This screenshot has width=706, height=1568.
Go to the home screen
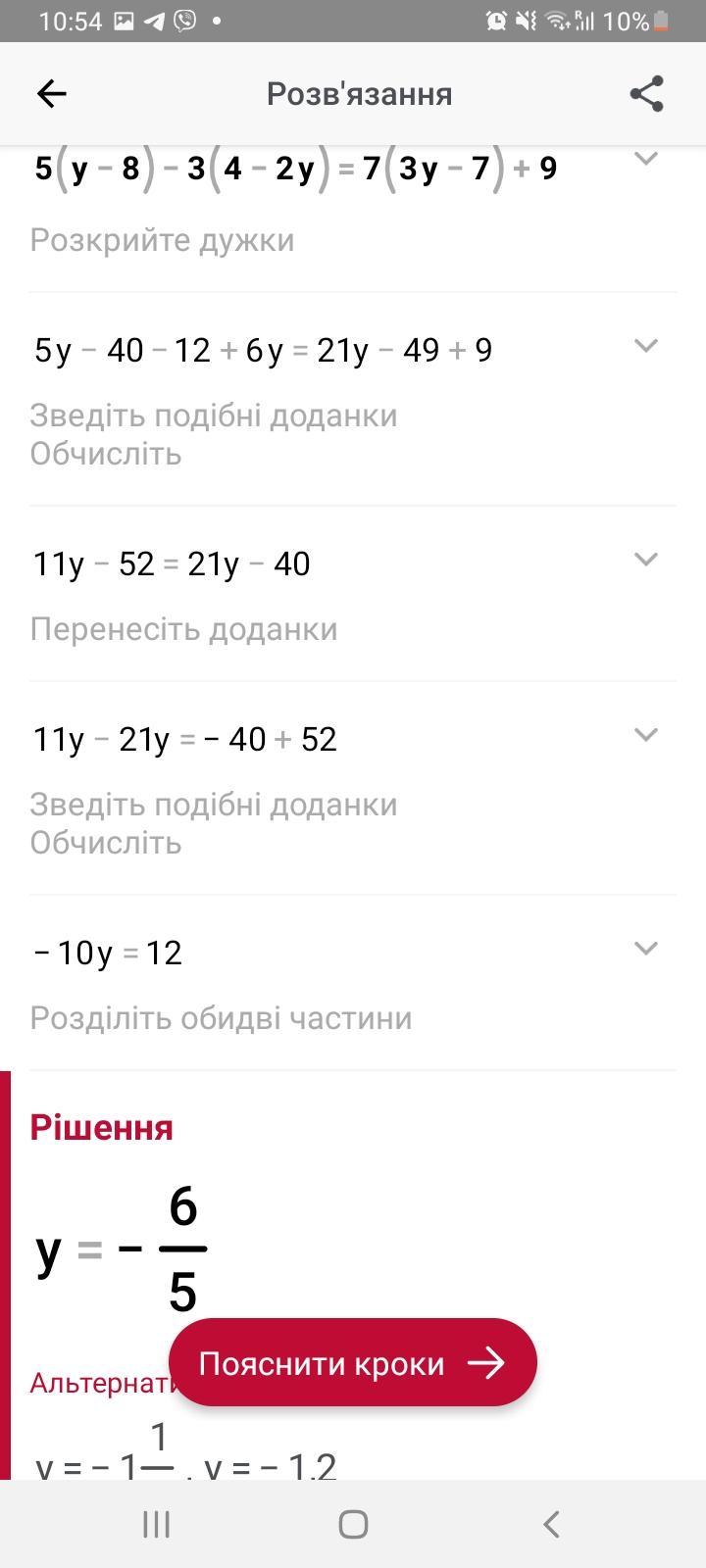353,1524
